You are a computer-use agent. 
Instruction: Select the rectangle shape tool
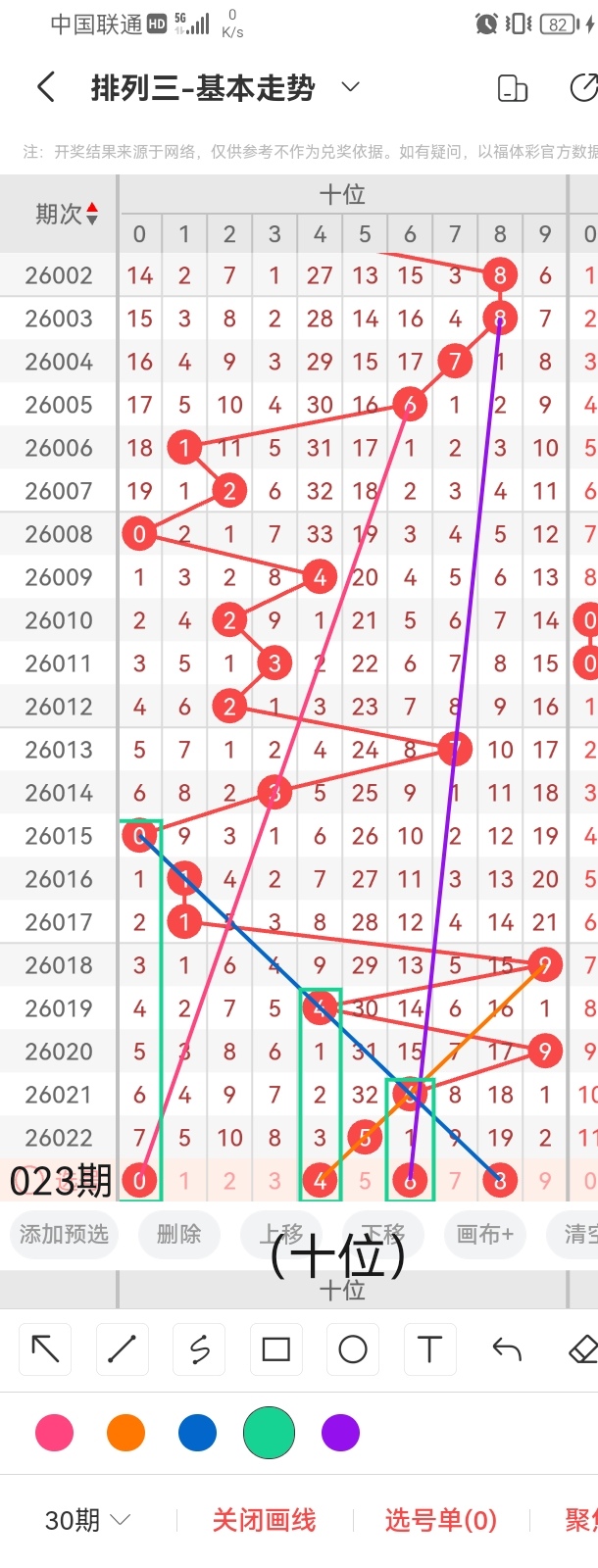[x=275, y=1349]
